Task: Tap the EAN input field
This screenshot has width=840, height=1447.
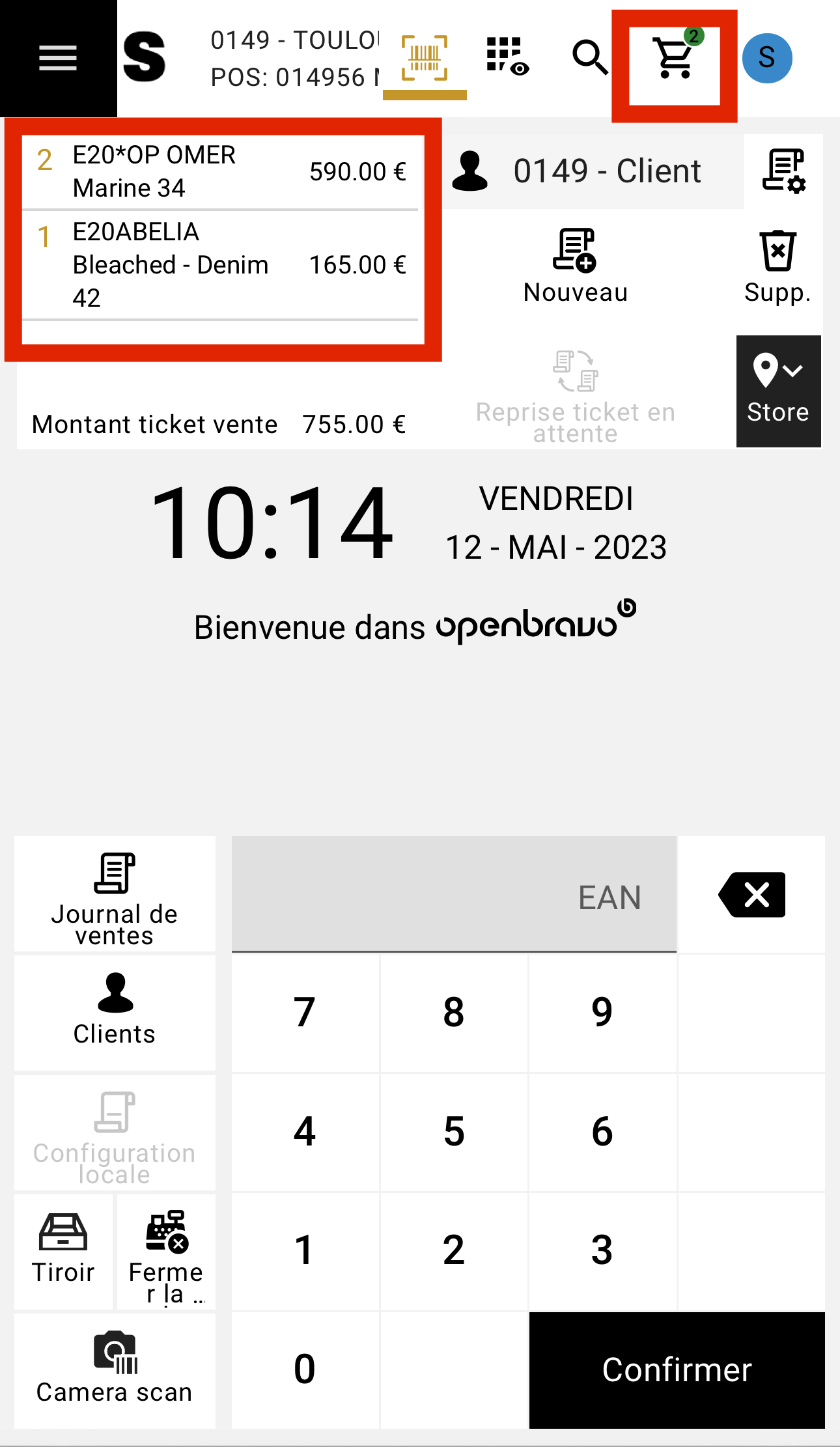Action: click(454, 894)
